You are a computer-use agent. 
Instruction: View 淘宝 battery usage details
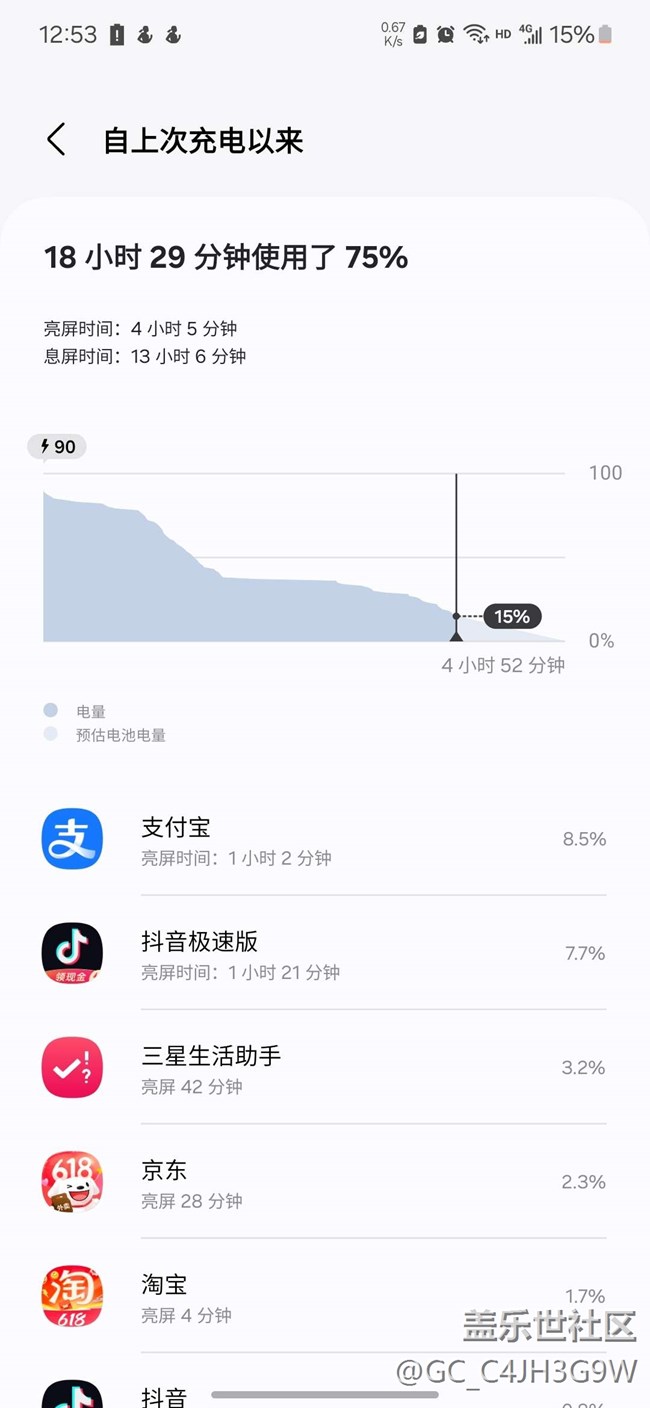click(325, 1295)
